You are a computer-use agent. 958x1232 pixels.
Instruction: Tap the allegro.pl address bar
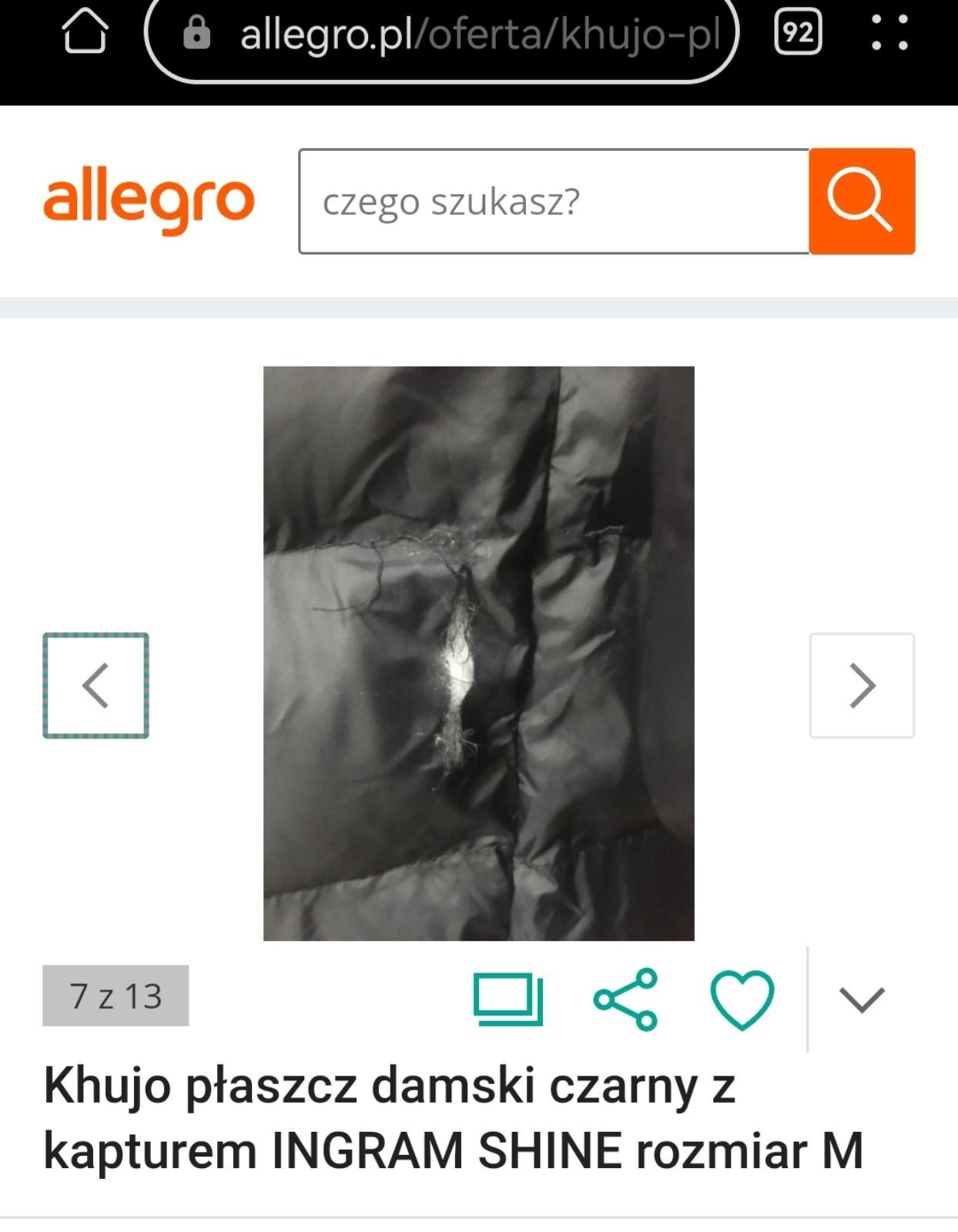coord(440,34)
